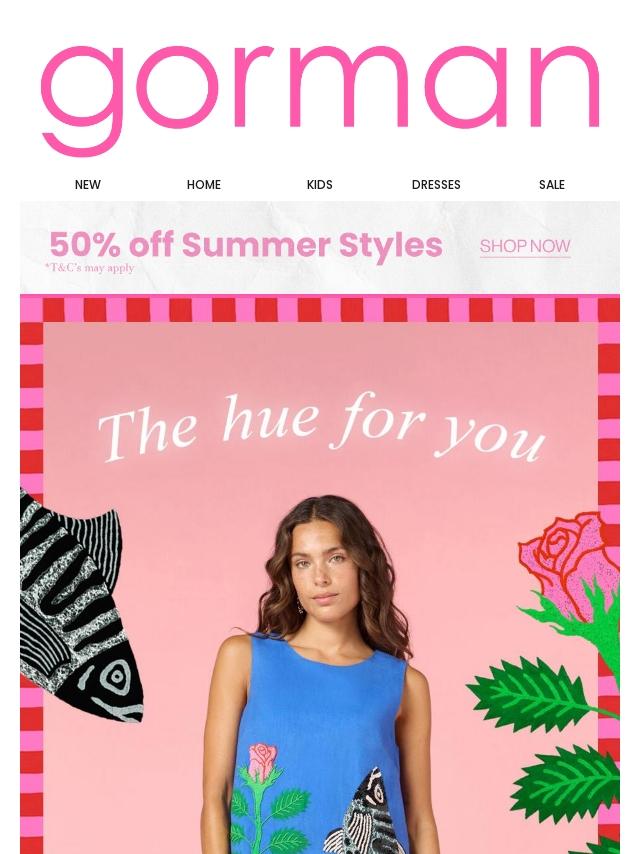View the DRESSES category

point(436,185)
